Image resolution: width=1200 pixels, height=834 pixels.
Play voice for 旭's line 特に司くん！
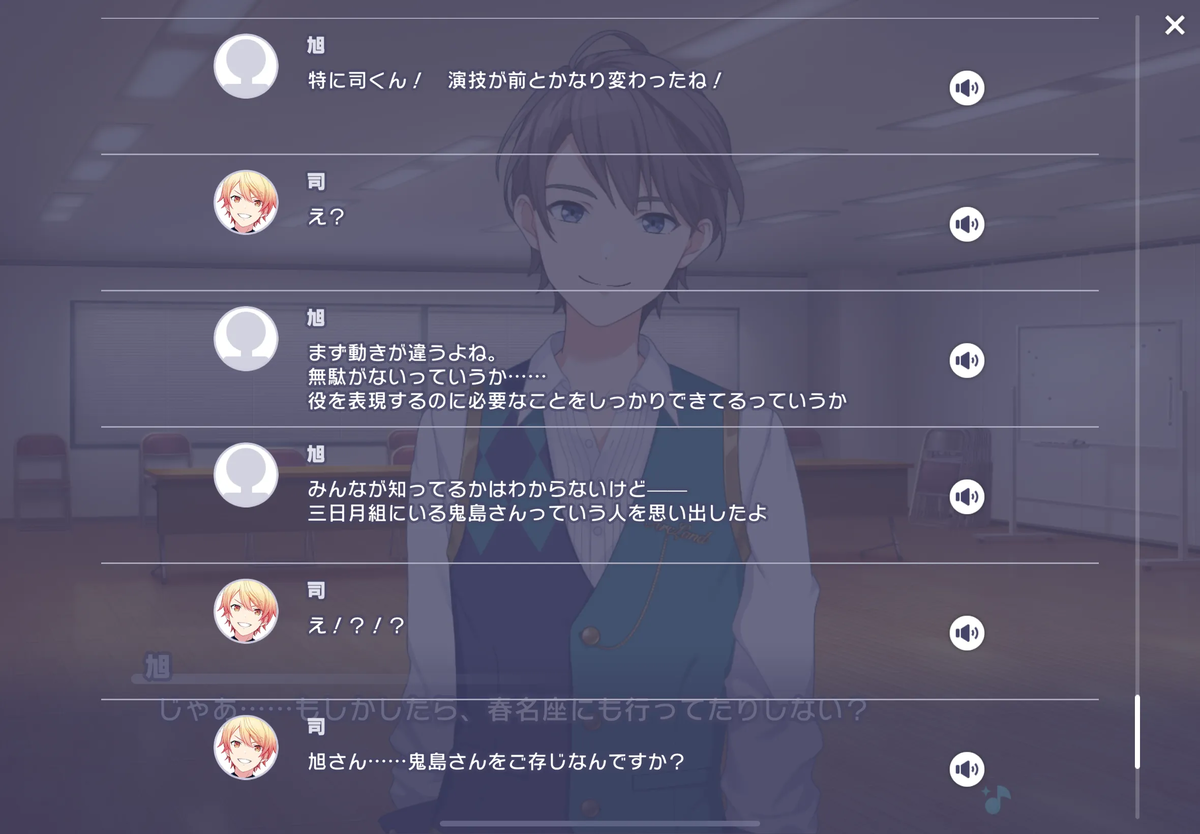[966, 88]
